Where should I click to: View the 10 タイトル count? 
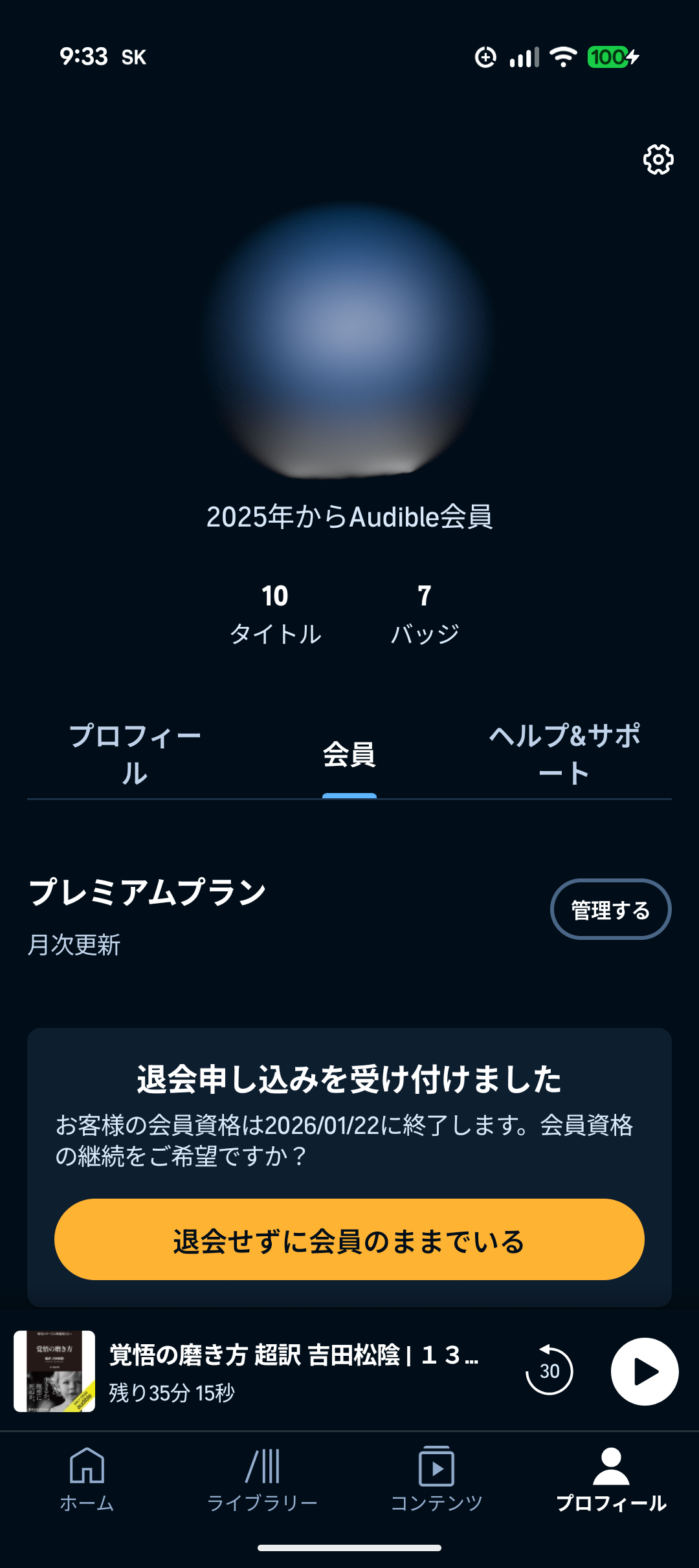(275, 614)
